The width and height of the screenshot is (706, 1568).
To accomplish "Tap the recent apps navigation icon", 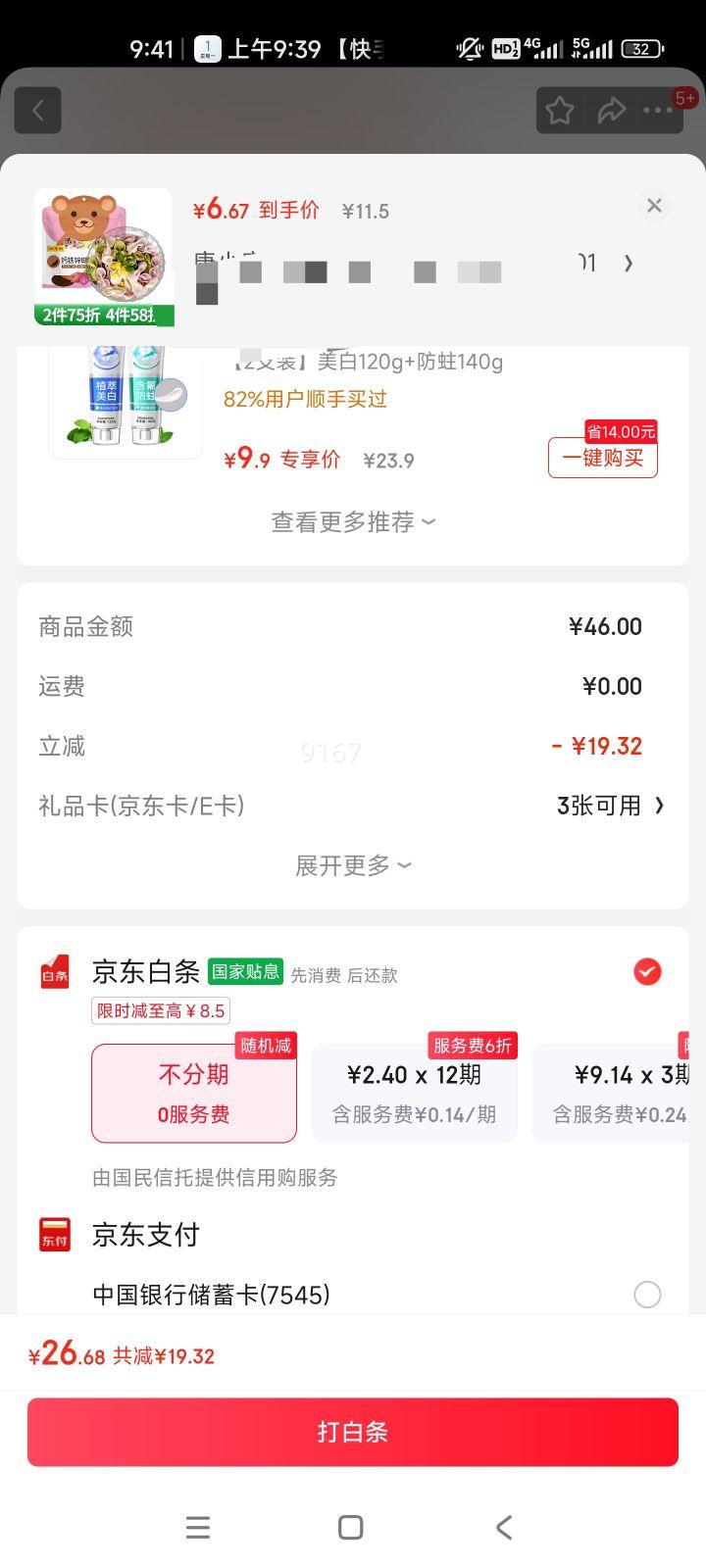I will coord(198,1527).
